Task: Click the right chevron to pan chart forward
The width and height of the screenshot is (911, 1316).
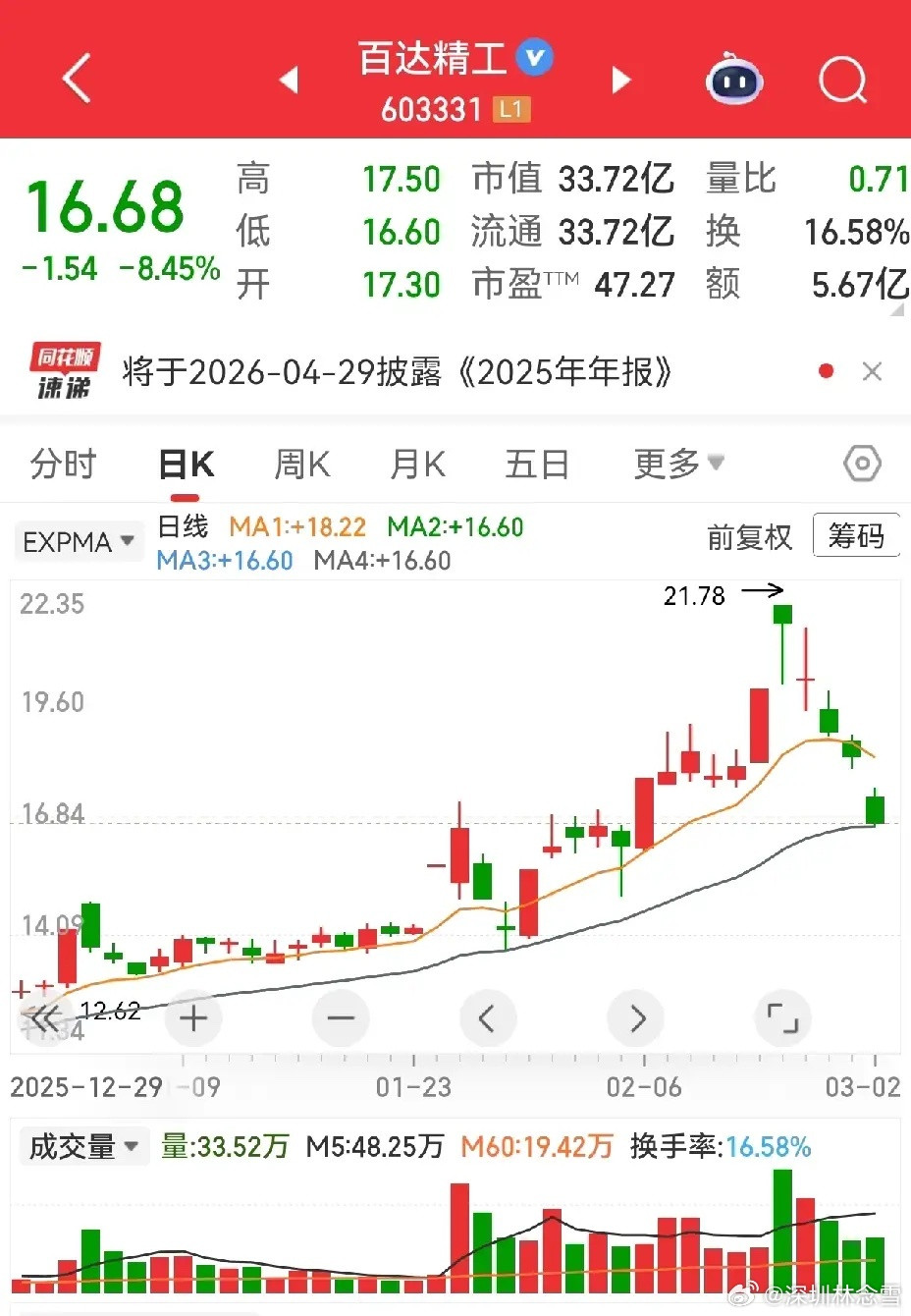Action: click(x=635, y=1018)
